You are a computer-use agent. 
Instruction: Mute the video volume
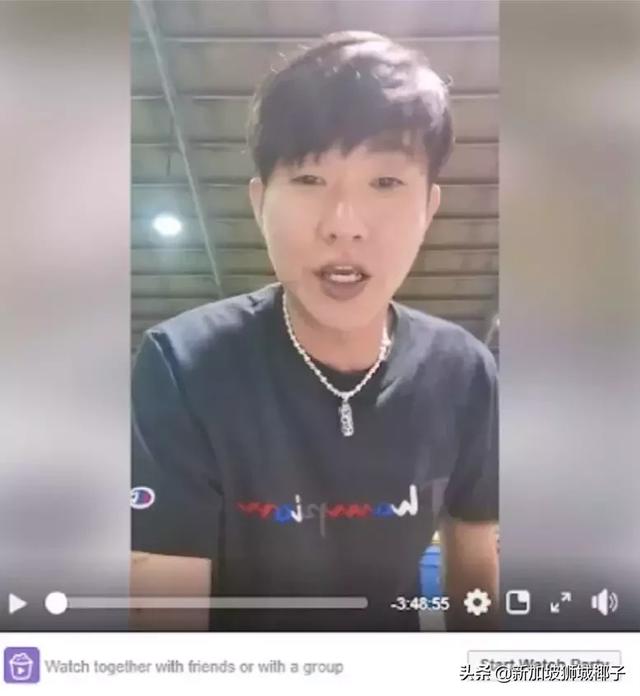[603, 602]
